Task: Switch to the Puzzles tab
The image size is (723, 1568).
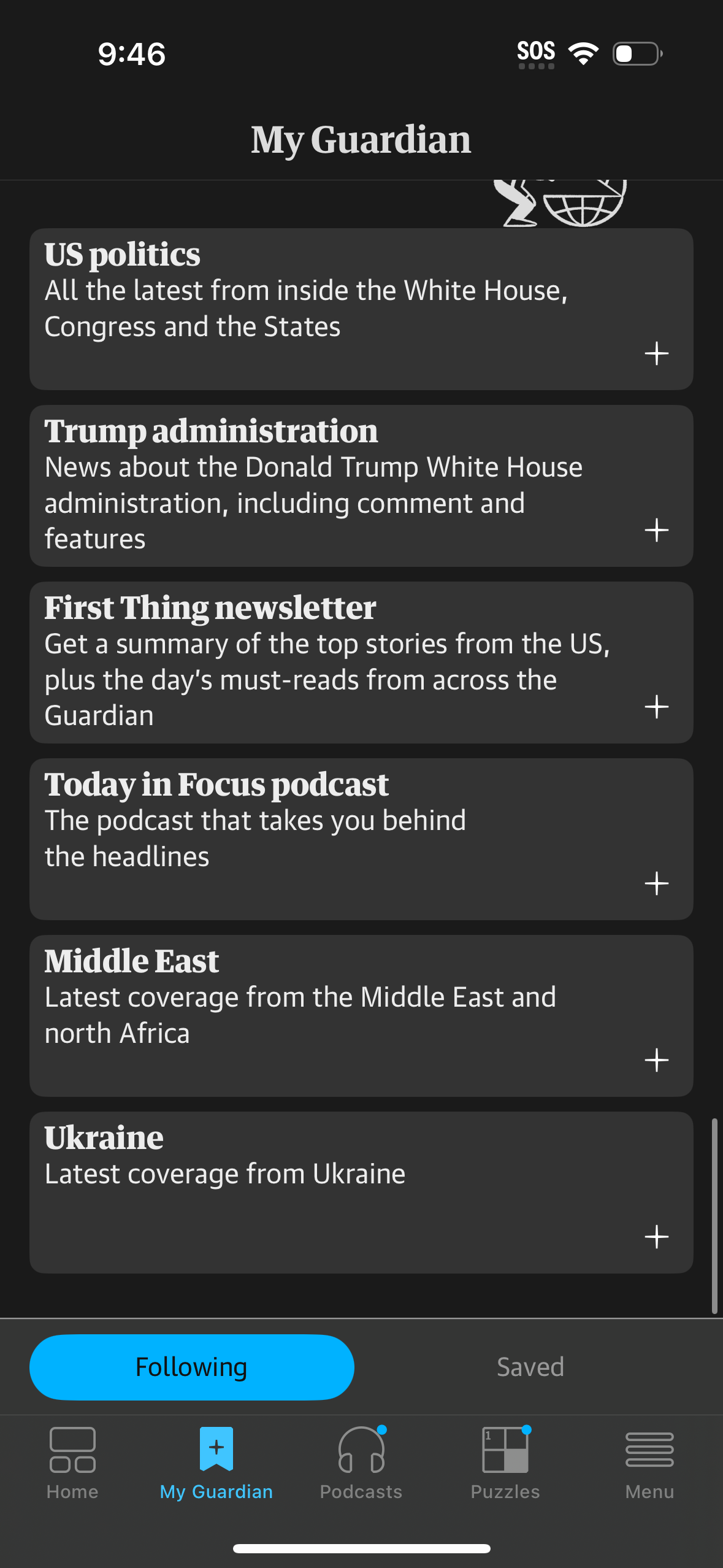Action: 505,1463
